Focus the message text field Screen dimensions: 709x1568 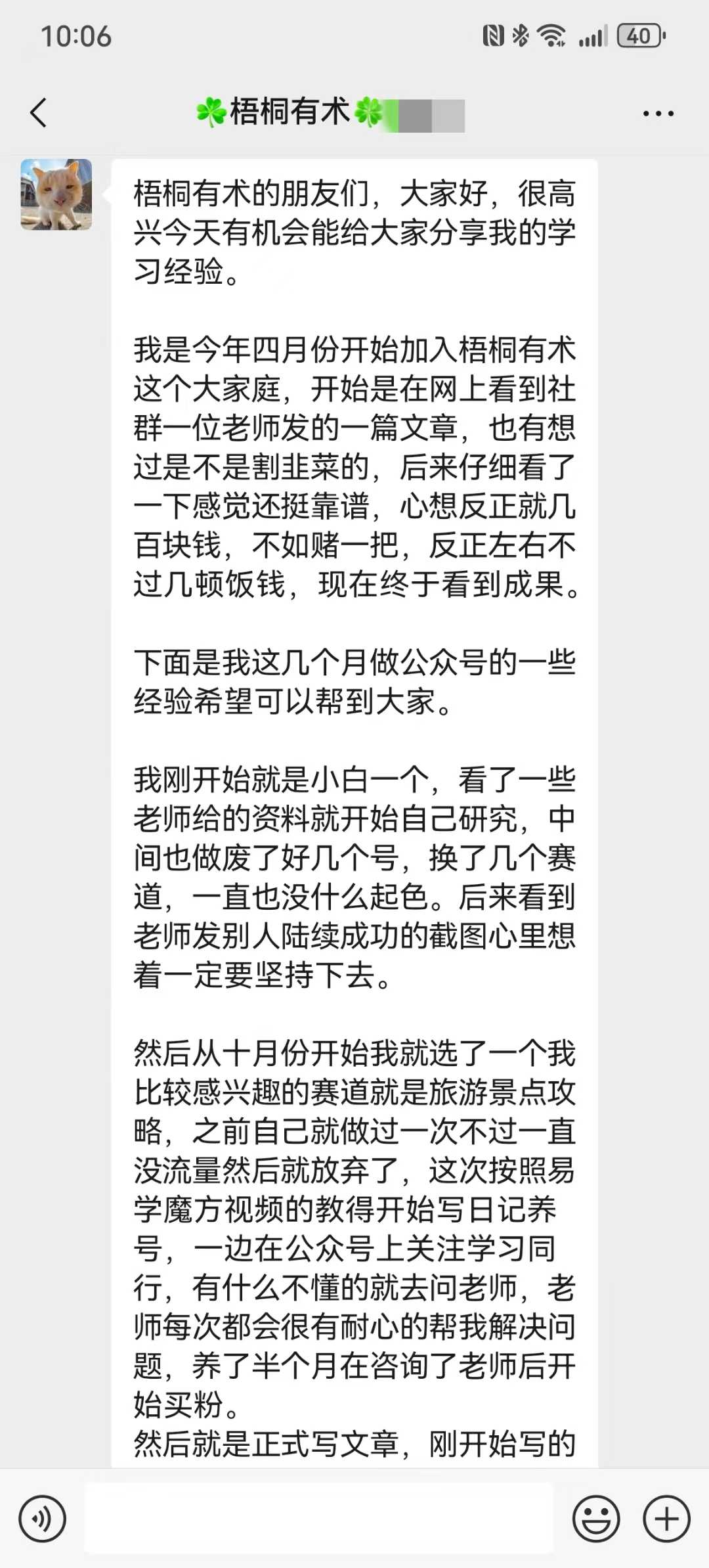pyautogui.click(x=319, y=1519)
